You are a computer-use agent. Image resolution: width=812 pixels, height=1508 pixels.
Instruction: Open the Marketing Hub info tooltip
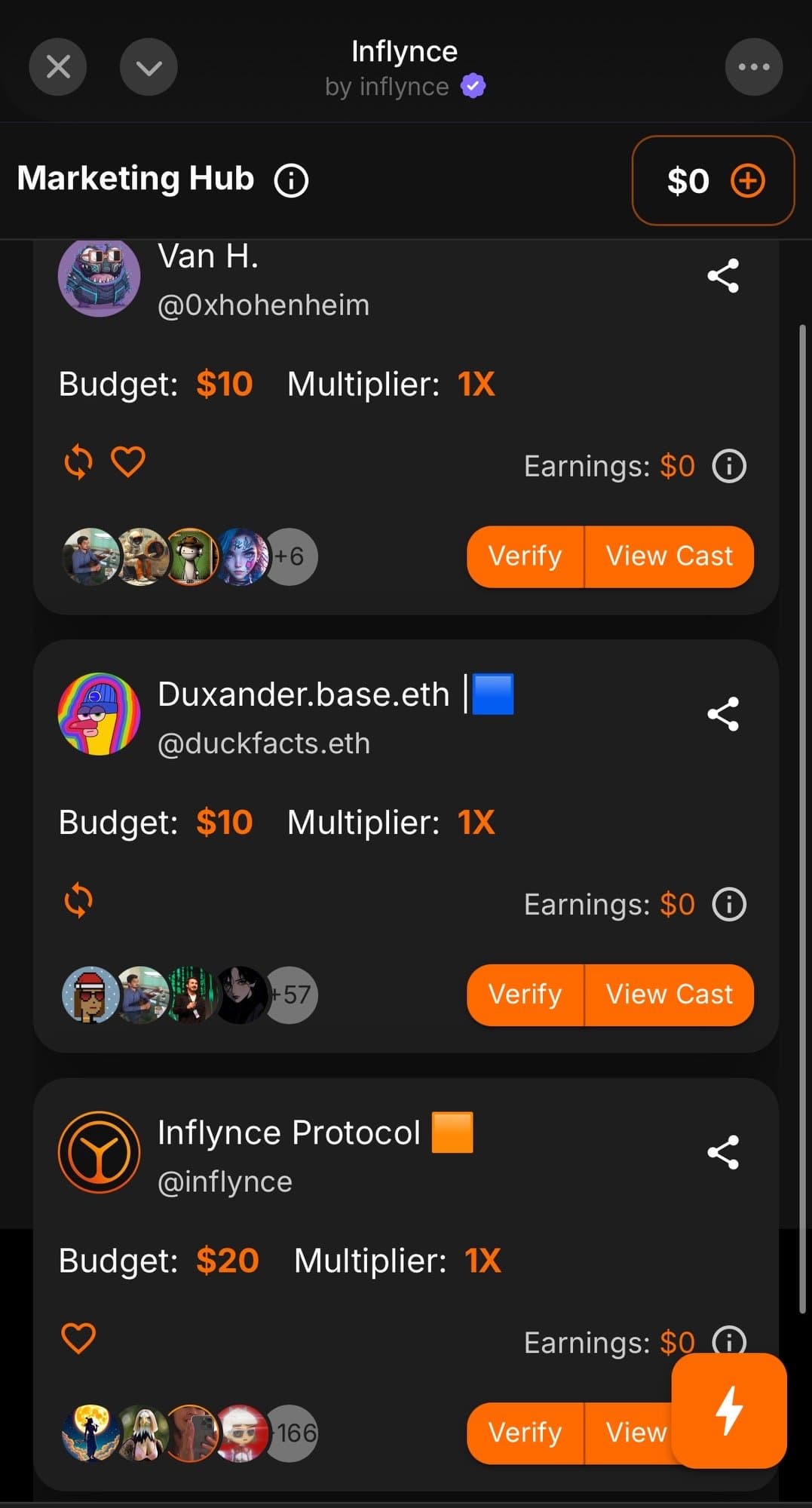coord(291,179)
